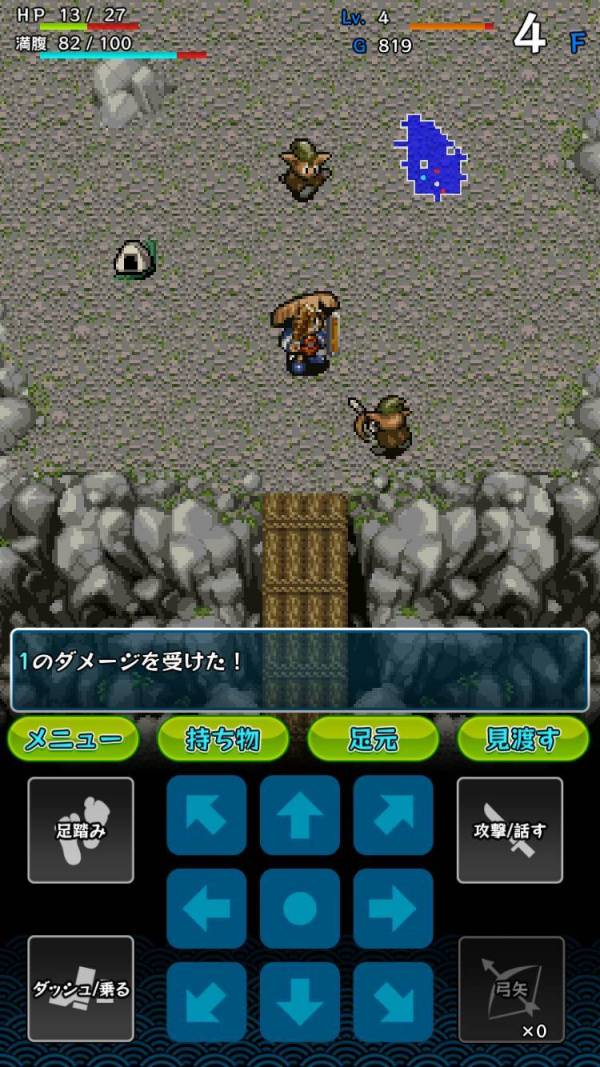Fire an arrow with 弓矢 button
Viewport: 600px width, 1067px height.
coord(511,988)
